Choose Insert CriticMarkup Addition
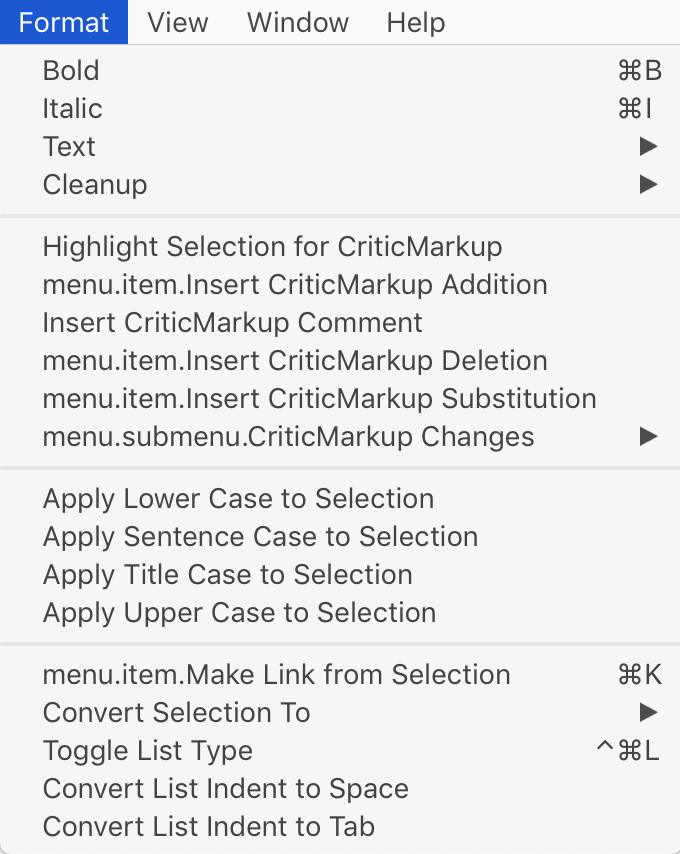 pyautogui.click(x=295, y=285)
